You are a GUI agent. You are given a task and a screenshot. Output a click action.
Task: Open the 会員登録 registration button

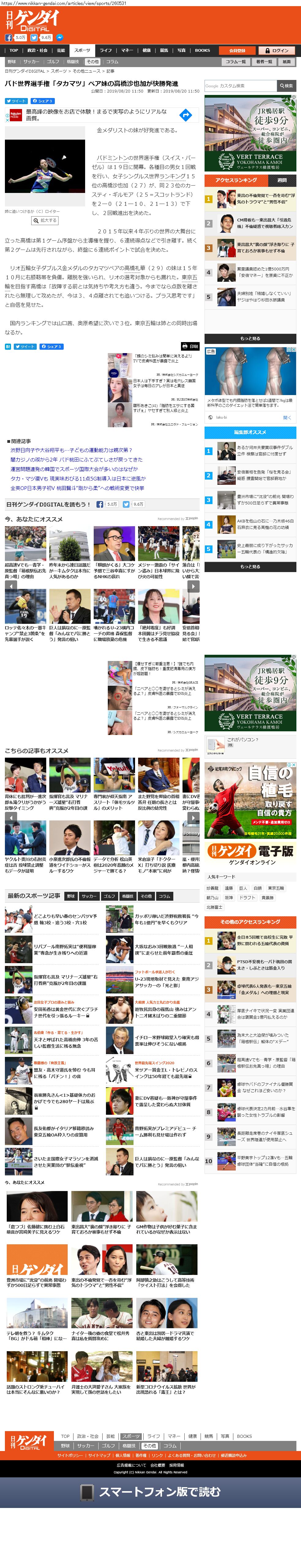click(236, 51)
